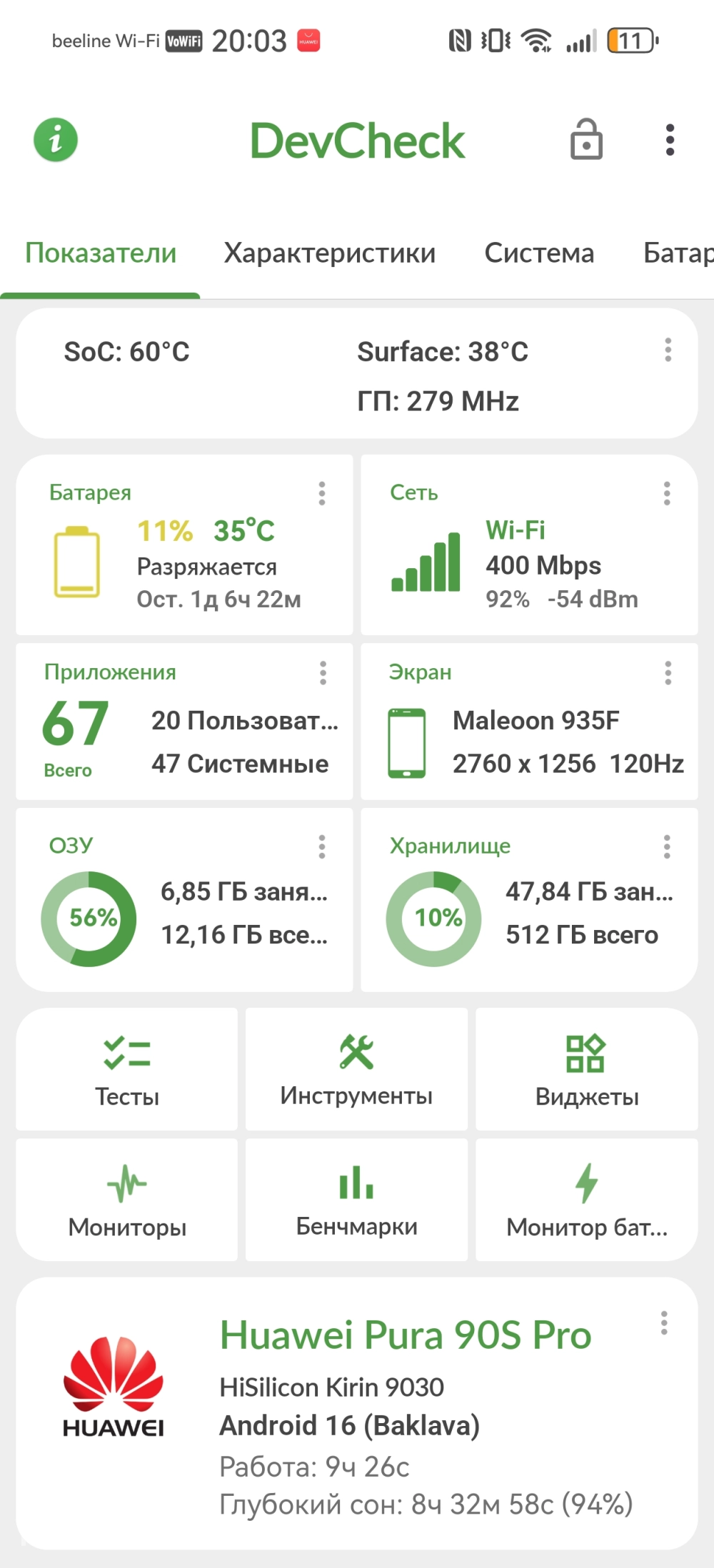Open the app bar overflow menu
Screen dimensions: 714x1568
pyautogui.click(x=670, y=140)
